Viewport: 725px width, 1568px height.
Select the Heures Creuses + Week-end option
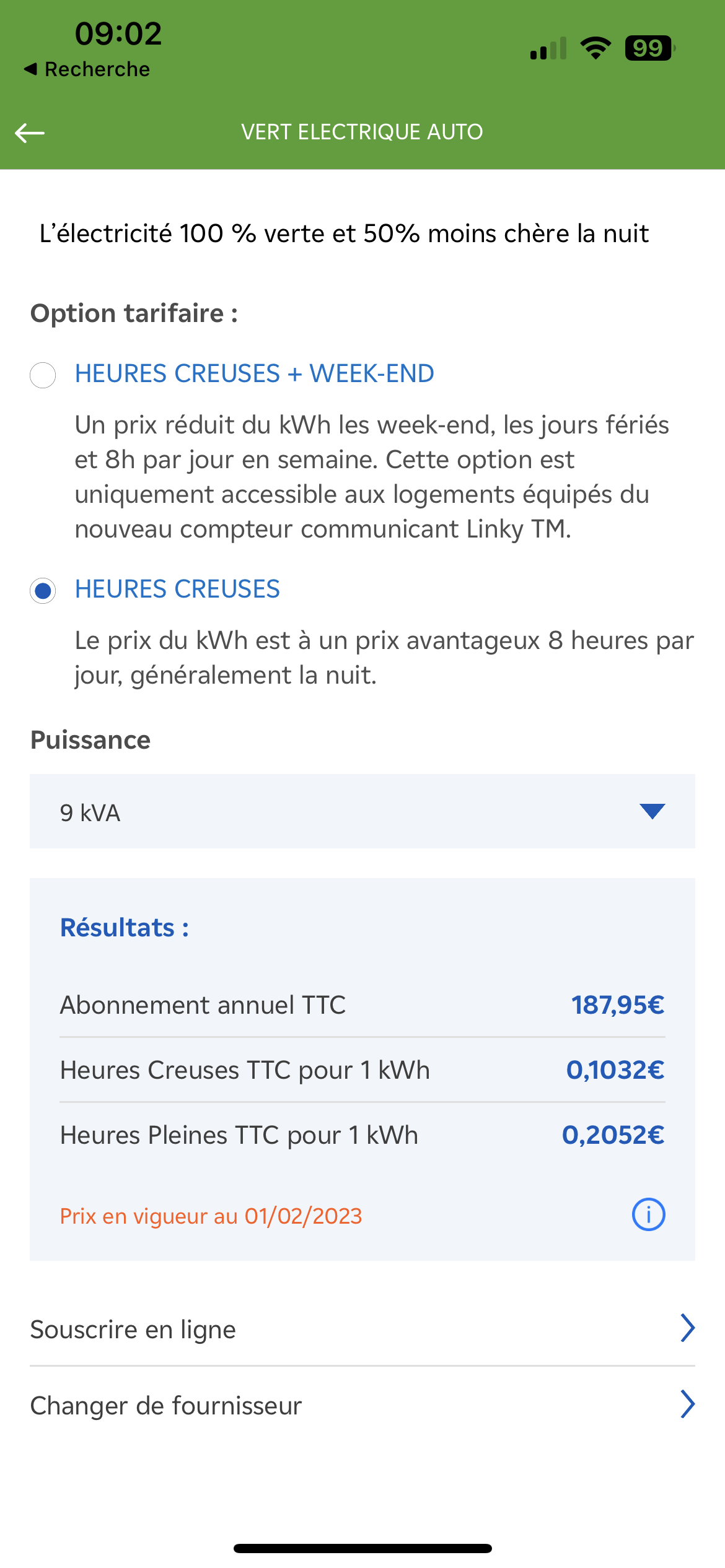[x=43, y=375]
